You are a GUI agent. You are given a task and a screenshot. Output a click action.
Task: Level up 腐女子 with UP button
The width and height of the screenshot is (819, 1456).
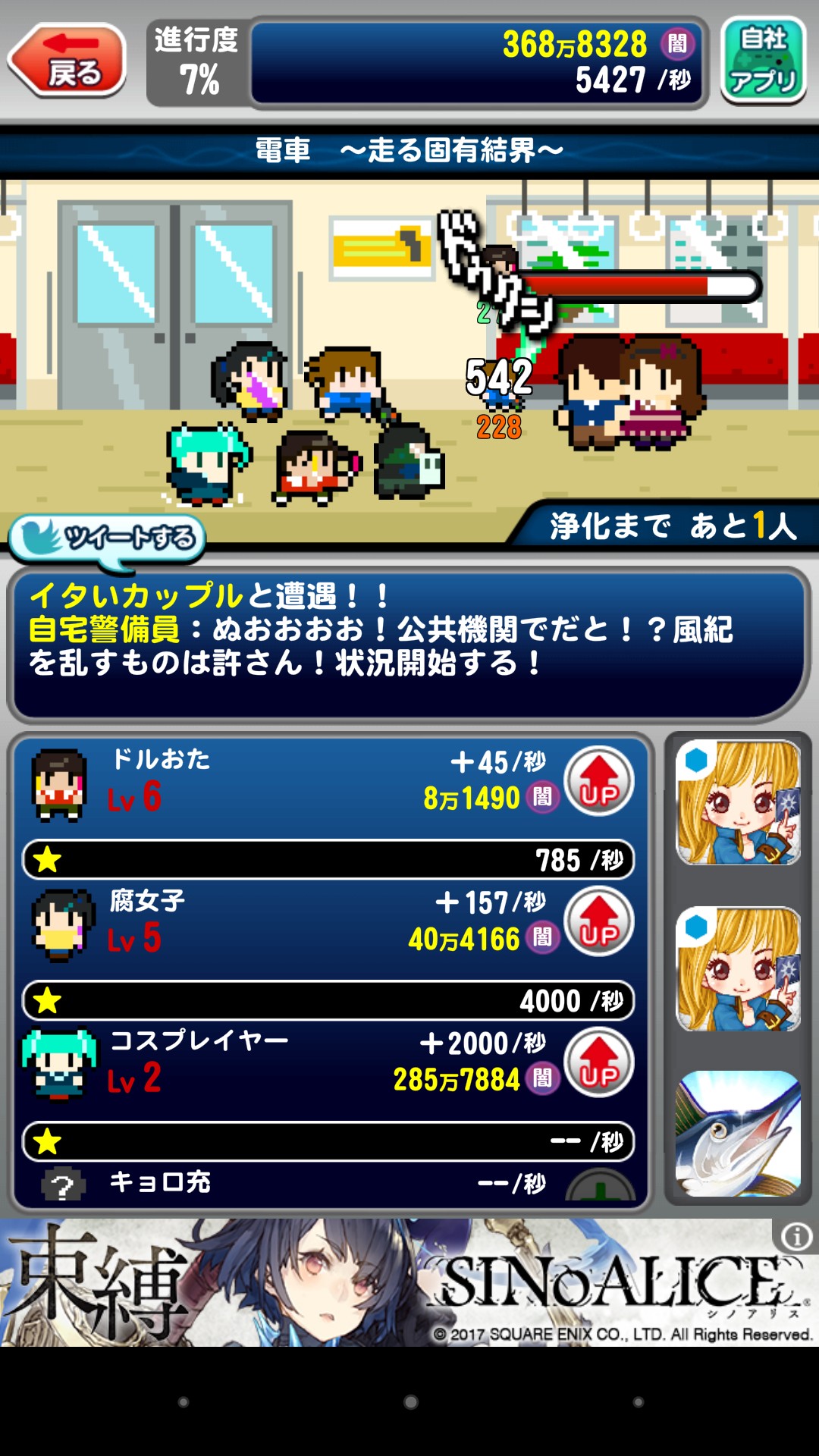[599, 921]
